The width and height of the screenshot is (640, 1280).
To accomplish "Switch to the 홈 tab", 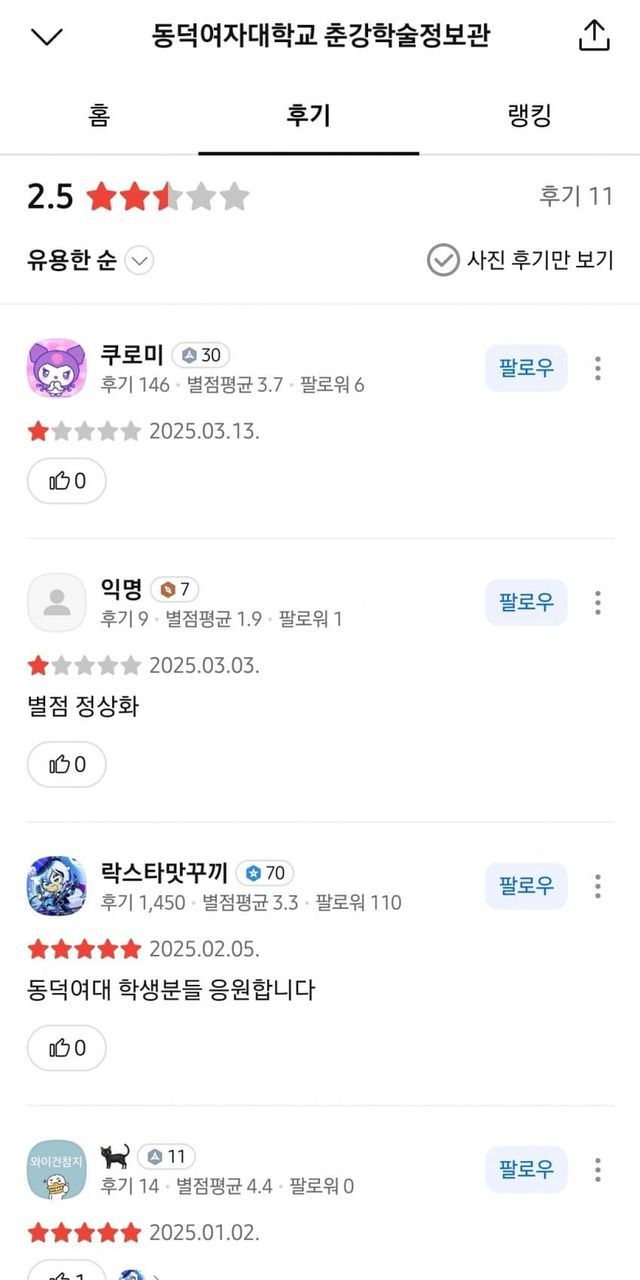I will (x=98, y=115).
